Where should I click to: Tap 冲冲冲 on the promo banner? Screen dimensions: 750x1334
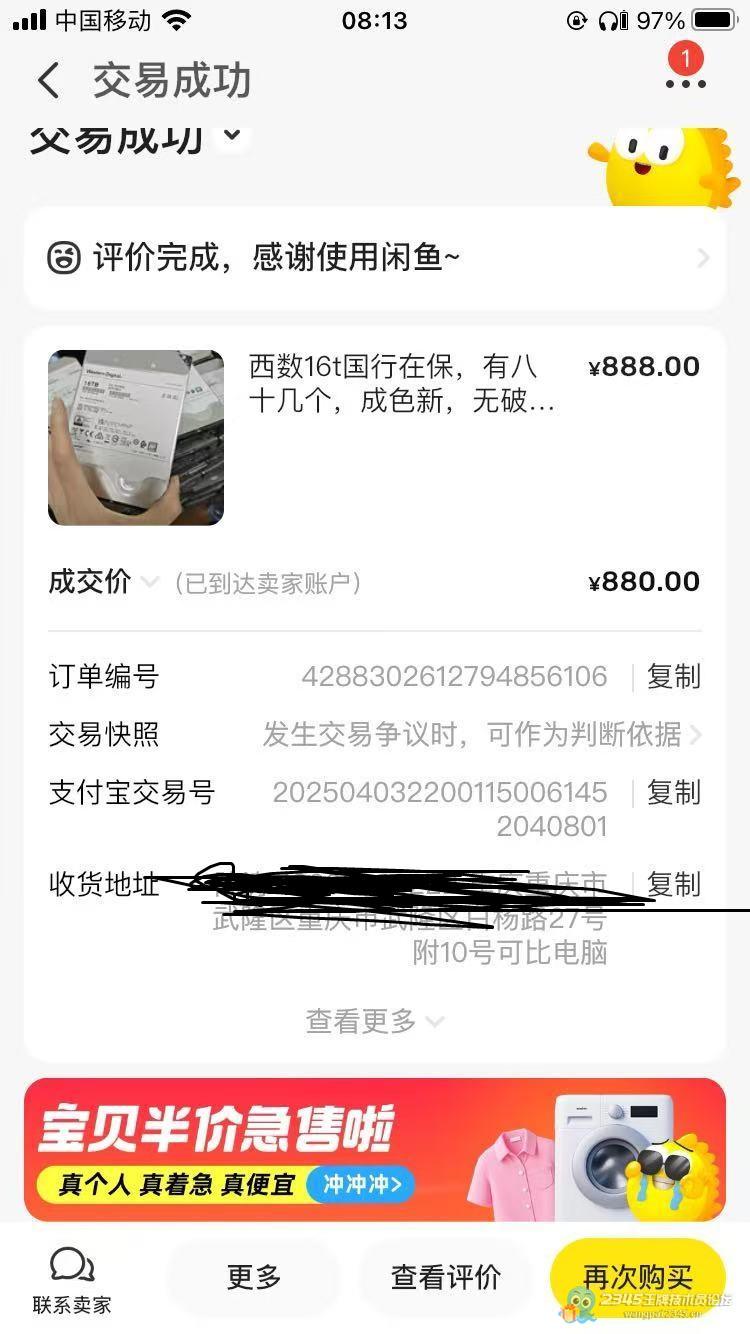click(361, 1185)
